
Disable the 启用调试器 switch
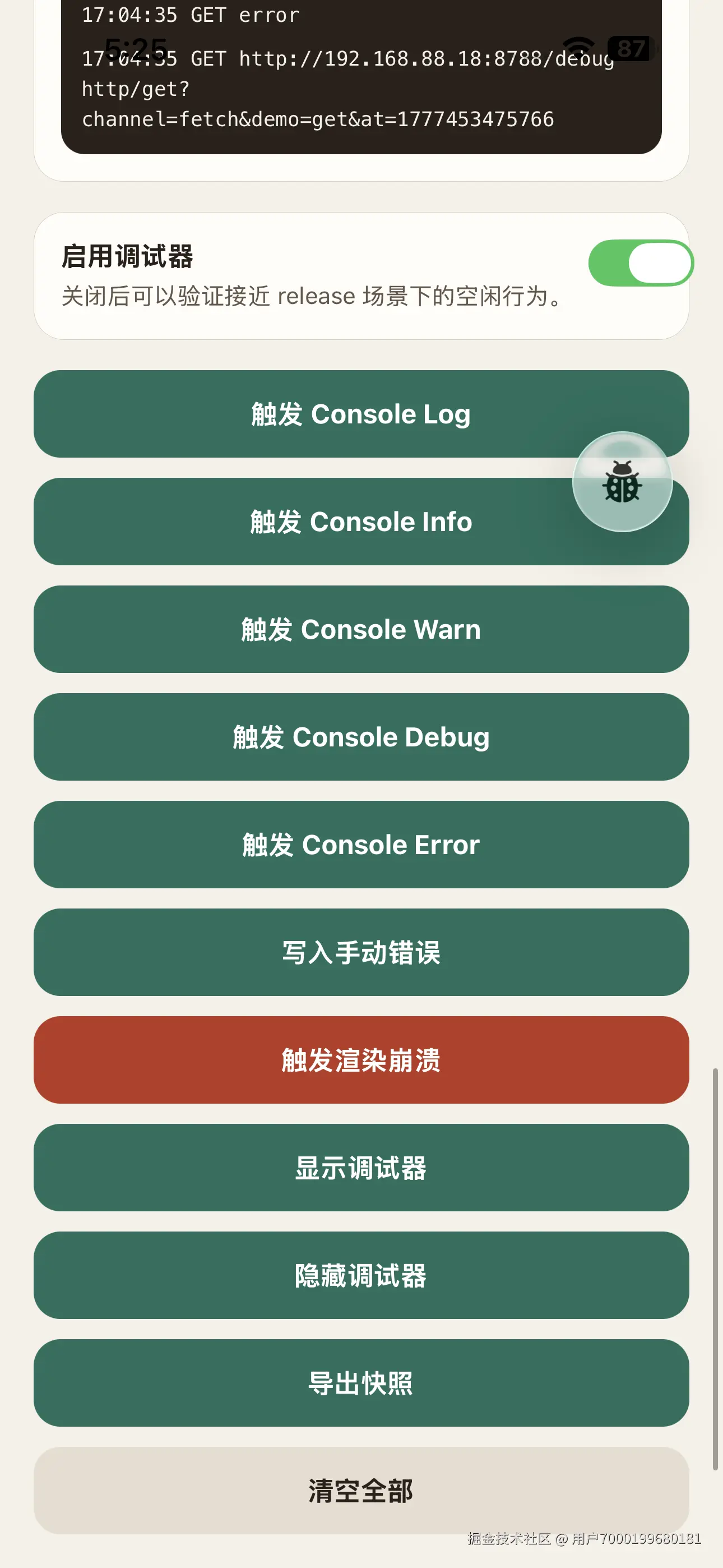(640, 263)
